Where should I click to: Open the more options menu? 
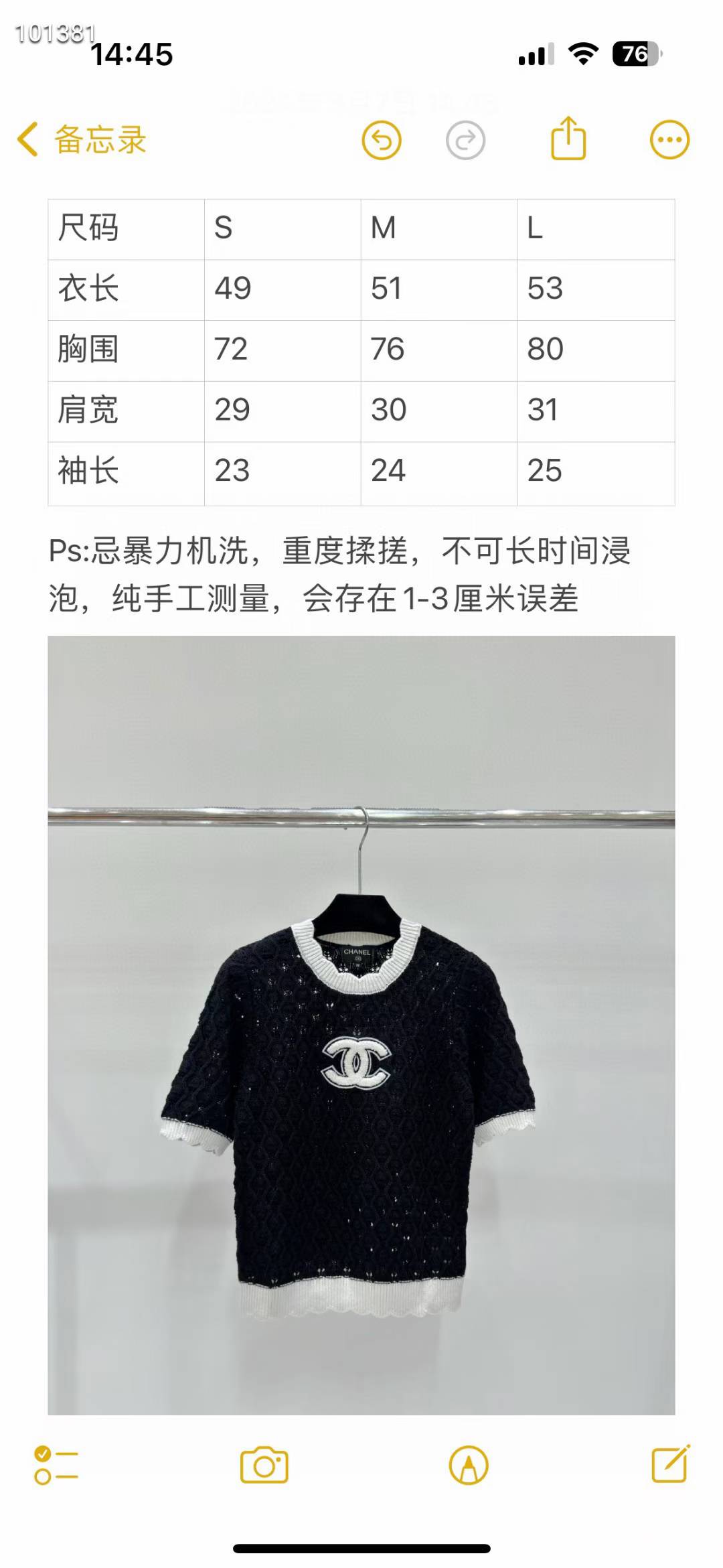(669, 140)
